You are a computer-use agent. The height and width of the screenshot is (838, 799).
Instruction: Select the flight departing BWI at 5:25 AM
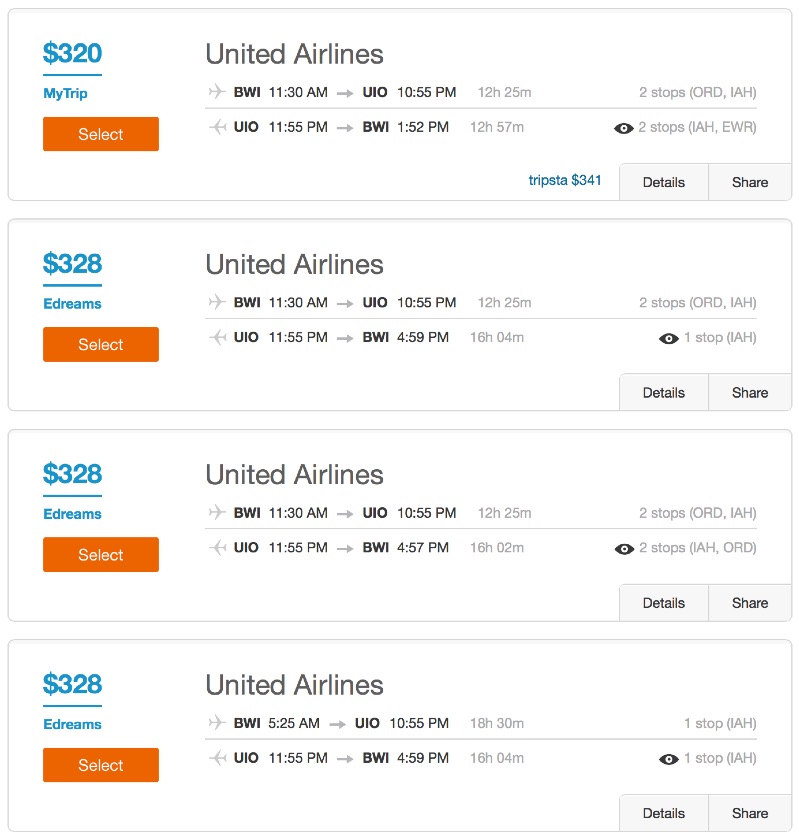tap(100, 765)
